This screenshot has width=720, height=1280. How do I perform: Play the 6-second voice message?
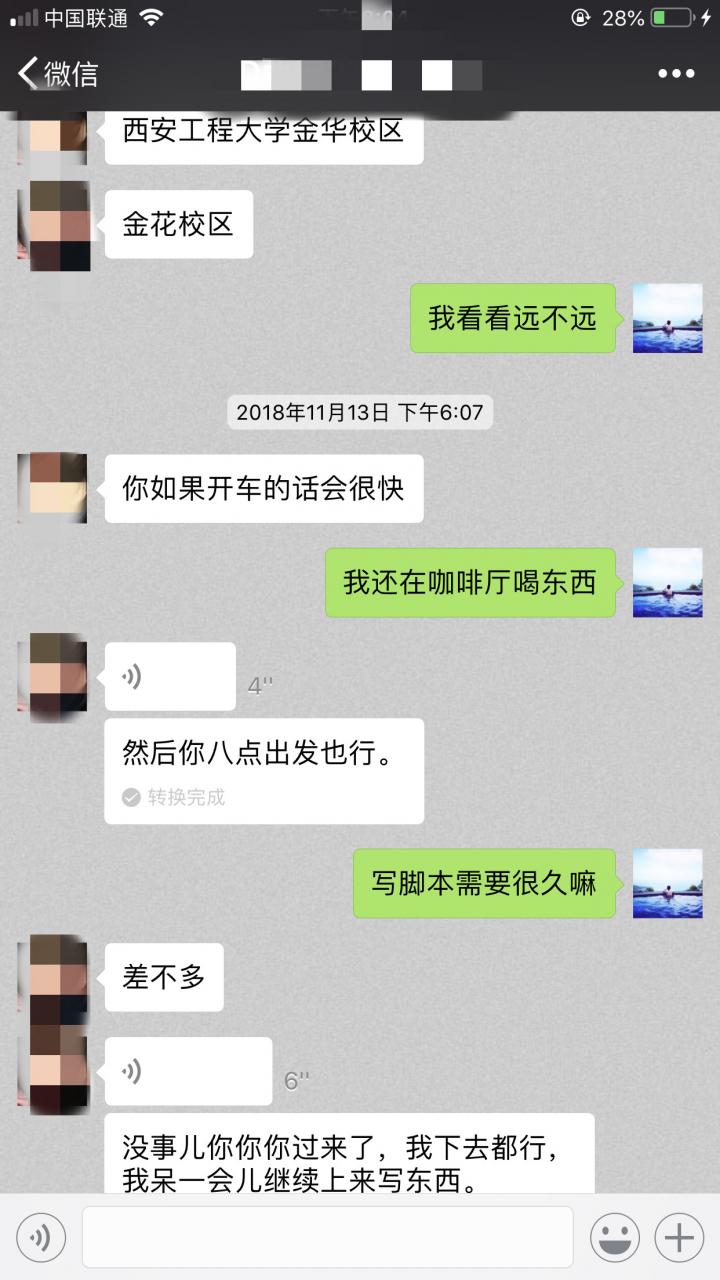[x=187, y=1071]
